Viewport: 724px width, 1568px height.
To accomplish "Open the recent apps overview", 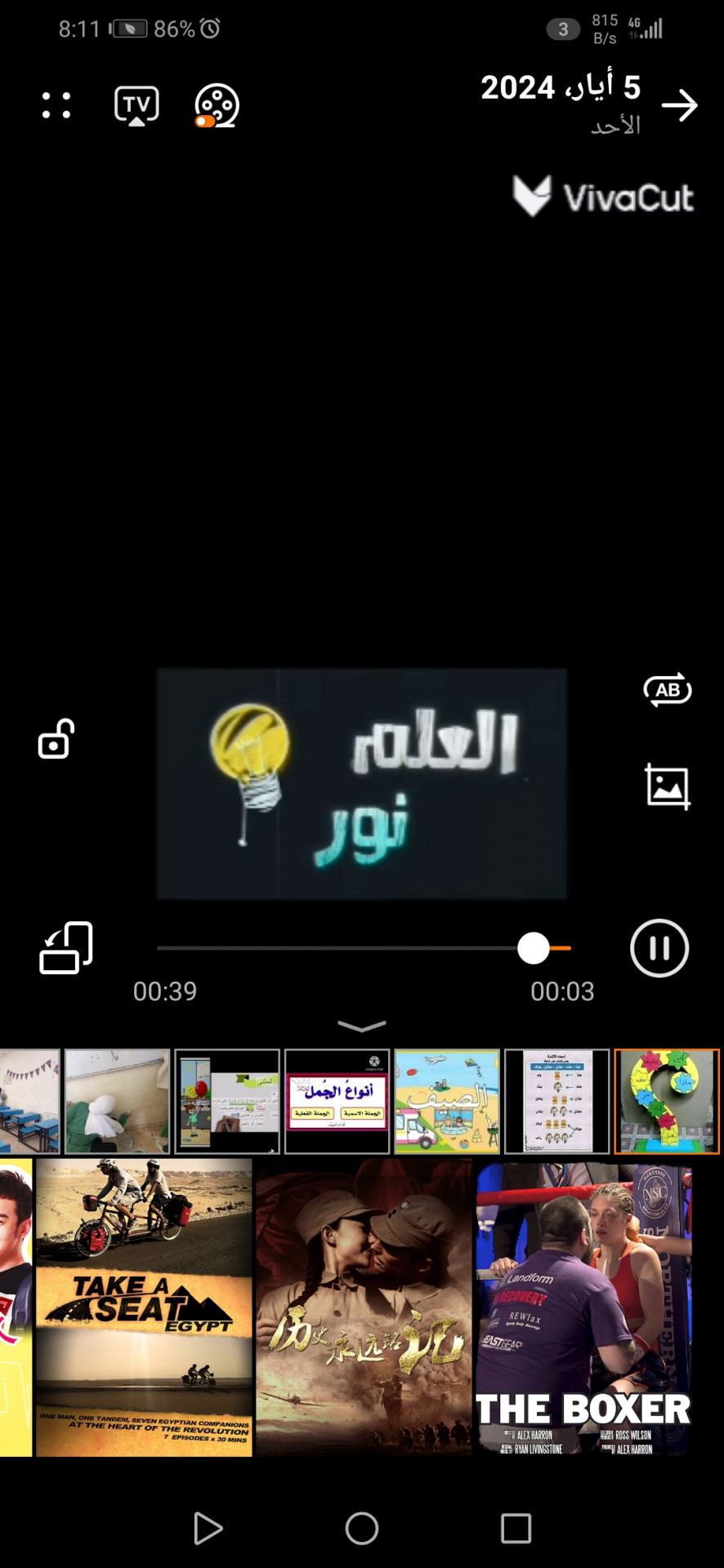I will pos(516,1528).
